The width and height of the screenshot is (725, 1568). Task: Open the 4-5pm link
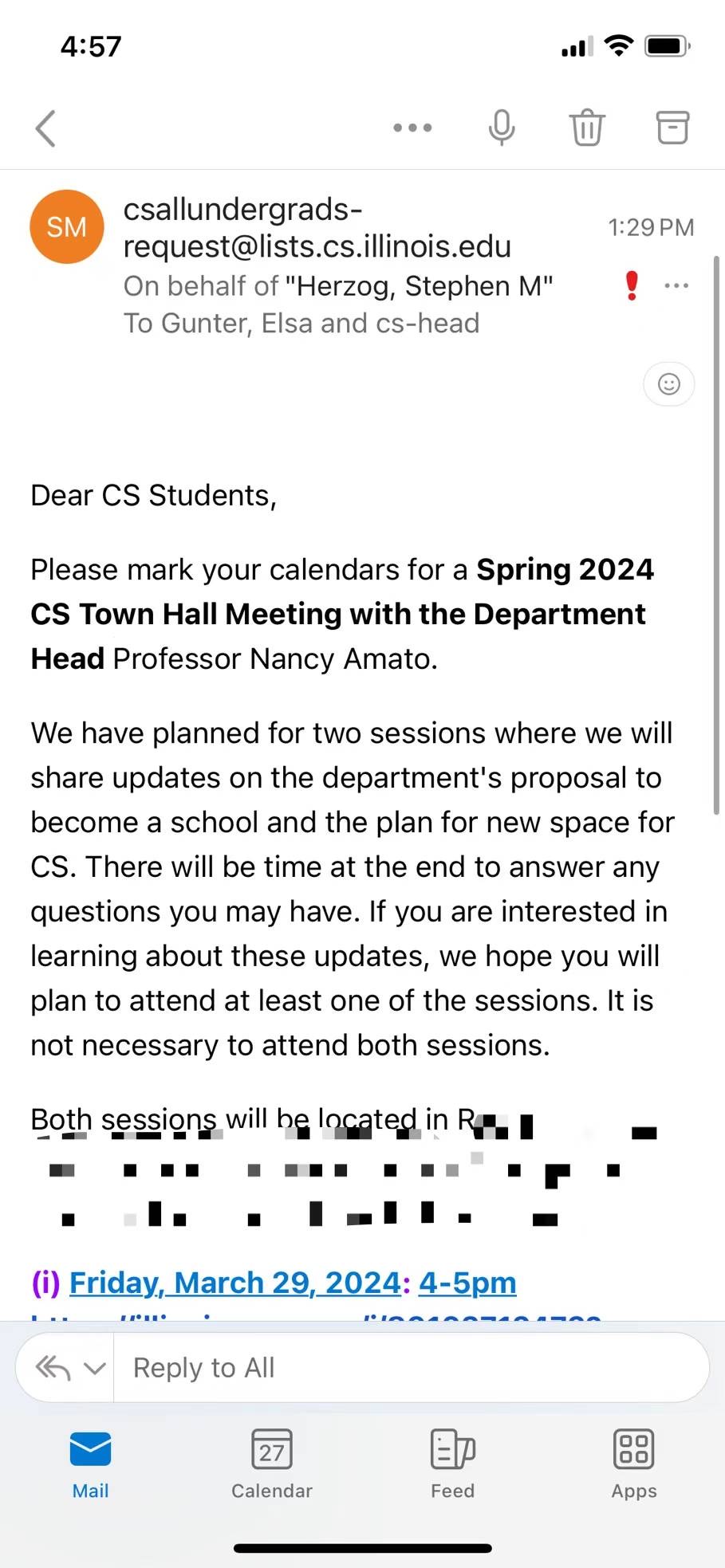tap(467, 1283)
